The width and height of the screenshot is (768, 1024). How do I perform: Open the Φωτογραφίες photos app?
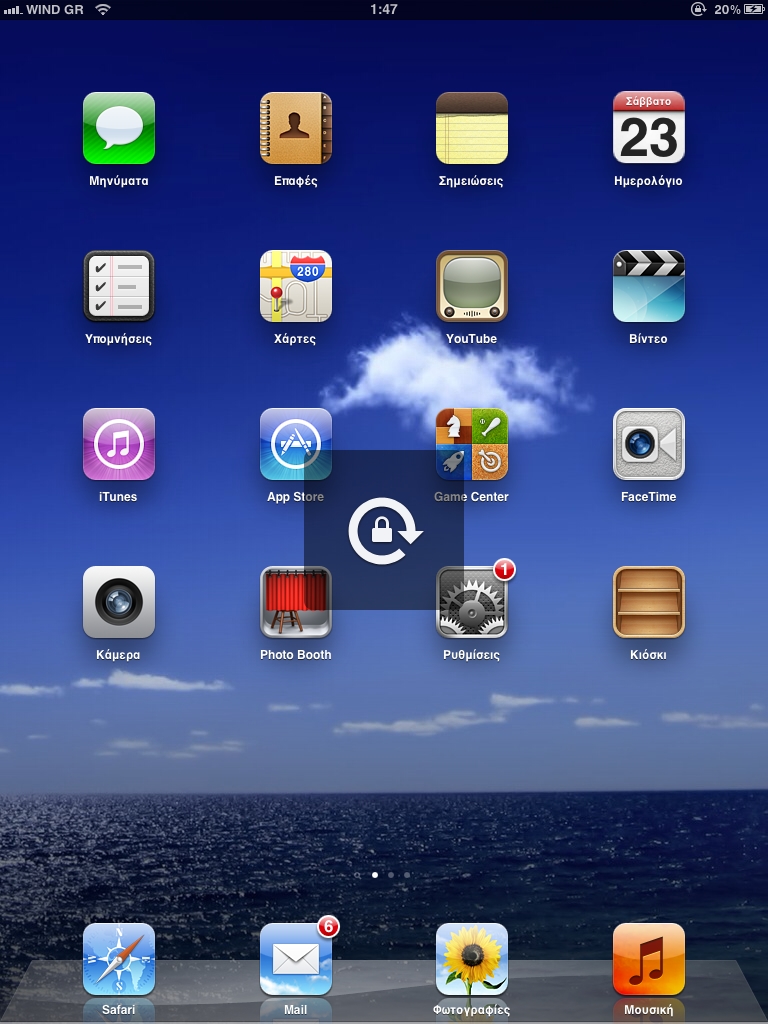click(472, 959)
